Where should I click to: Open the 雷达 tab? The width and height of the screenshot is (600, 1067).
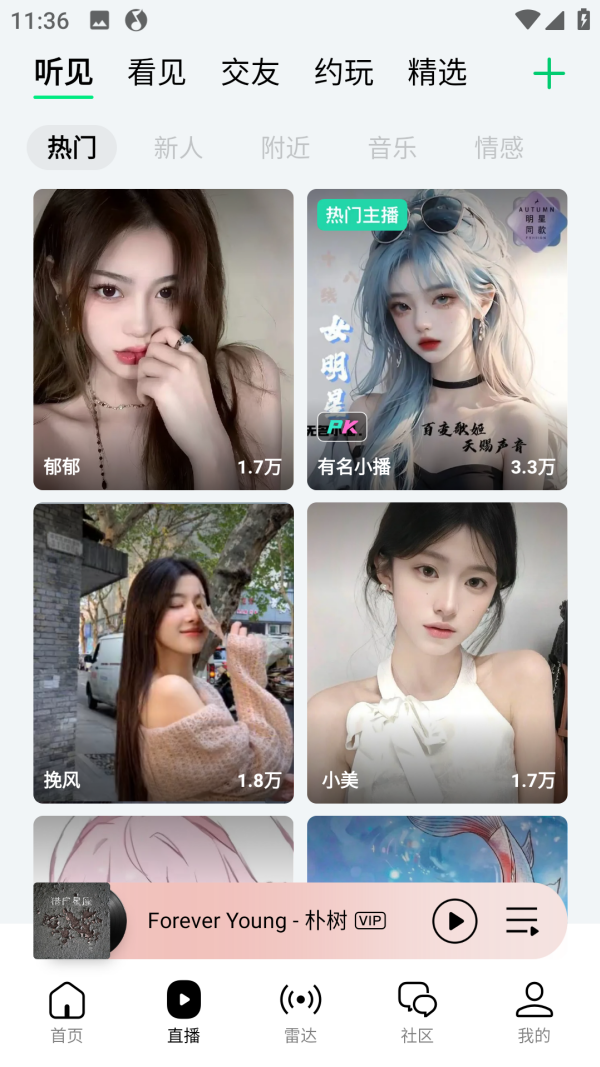[300, 1012]
